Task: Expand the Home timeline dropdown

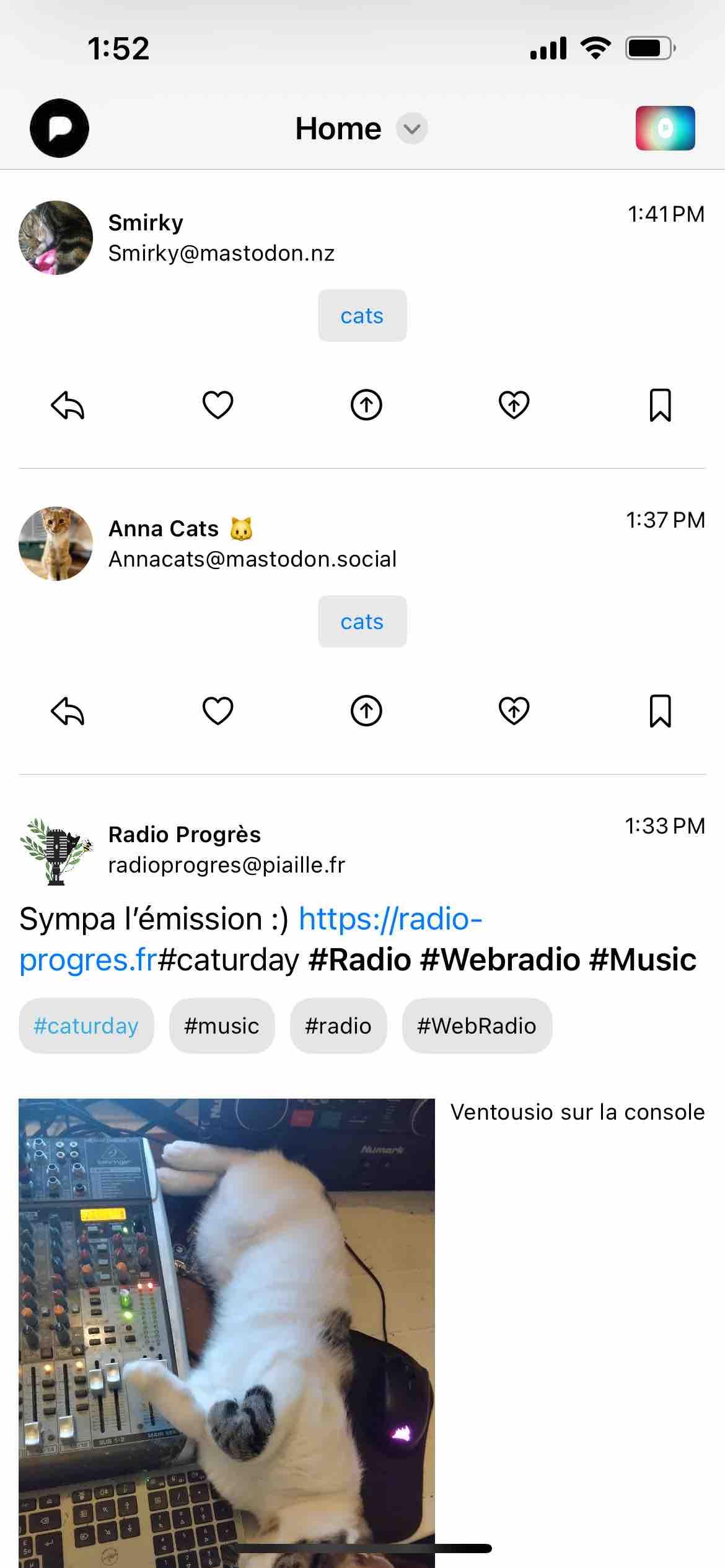Action: pos(411,129)
